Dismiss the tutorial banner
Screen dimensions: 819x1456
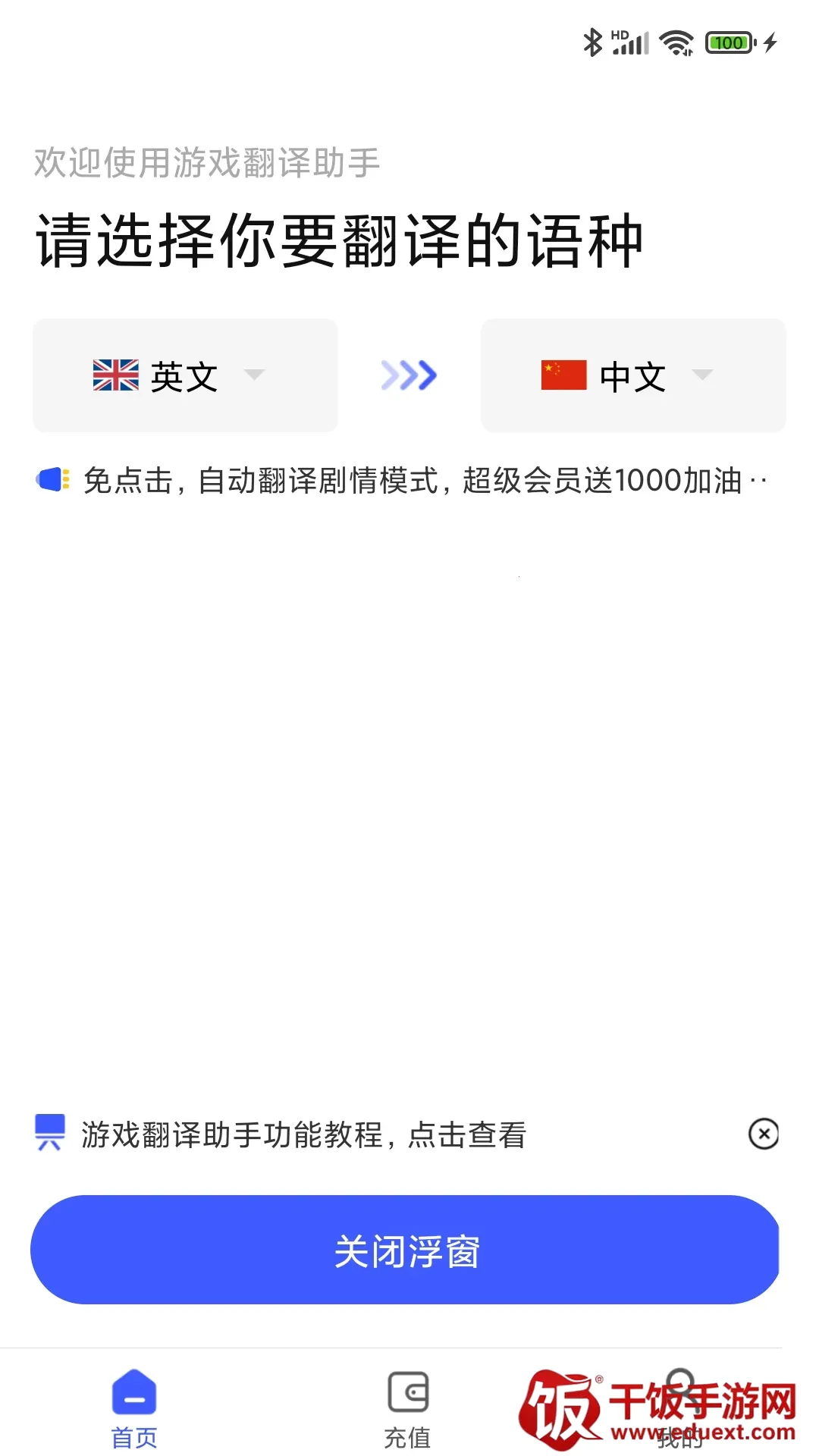coord(763,1134)
